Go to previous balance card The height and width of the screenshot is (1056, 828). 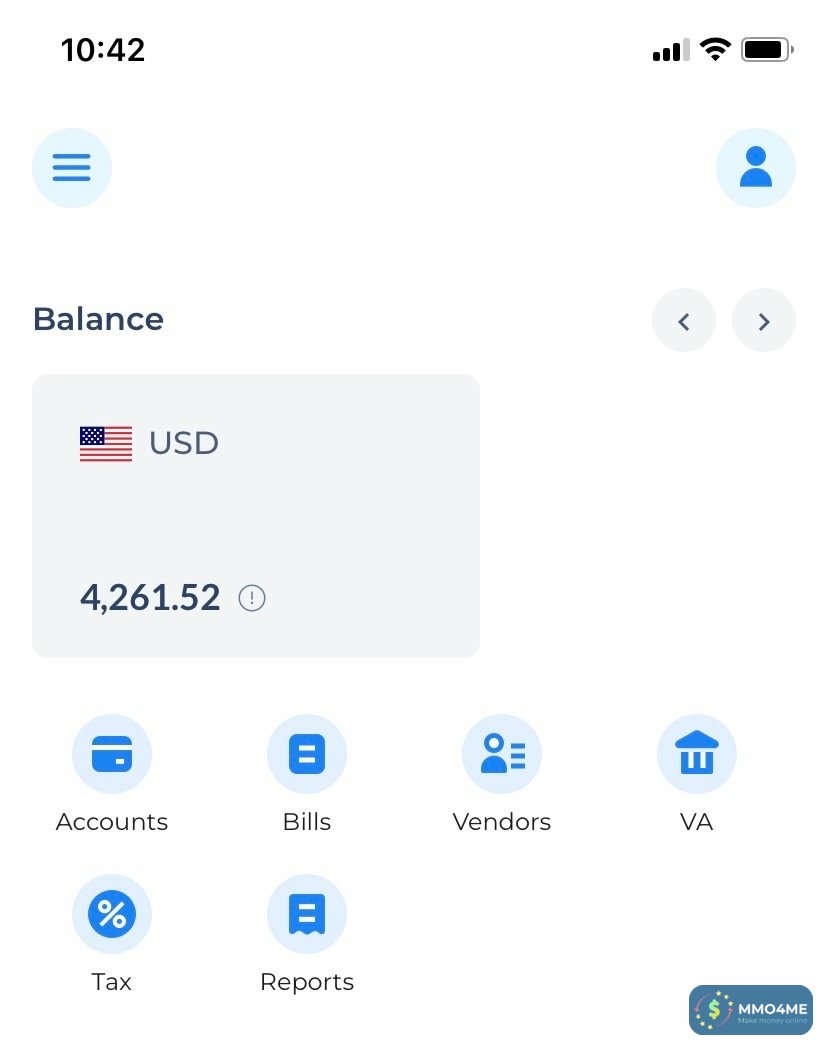click(684, 321)
